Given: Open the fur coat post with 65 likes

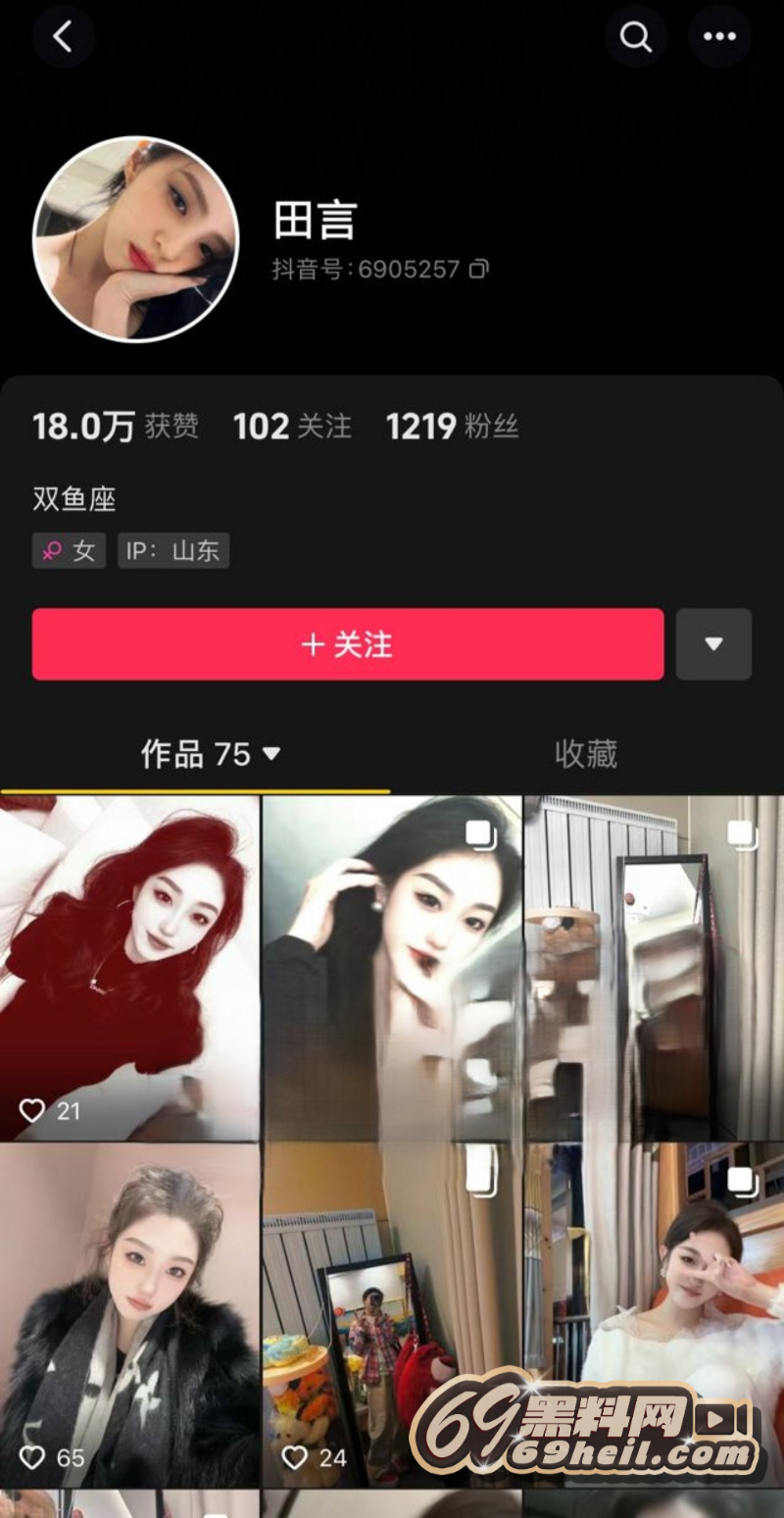Looking at the screenshot, I should [x=129, y=1314].
